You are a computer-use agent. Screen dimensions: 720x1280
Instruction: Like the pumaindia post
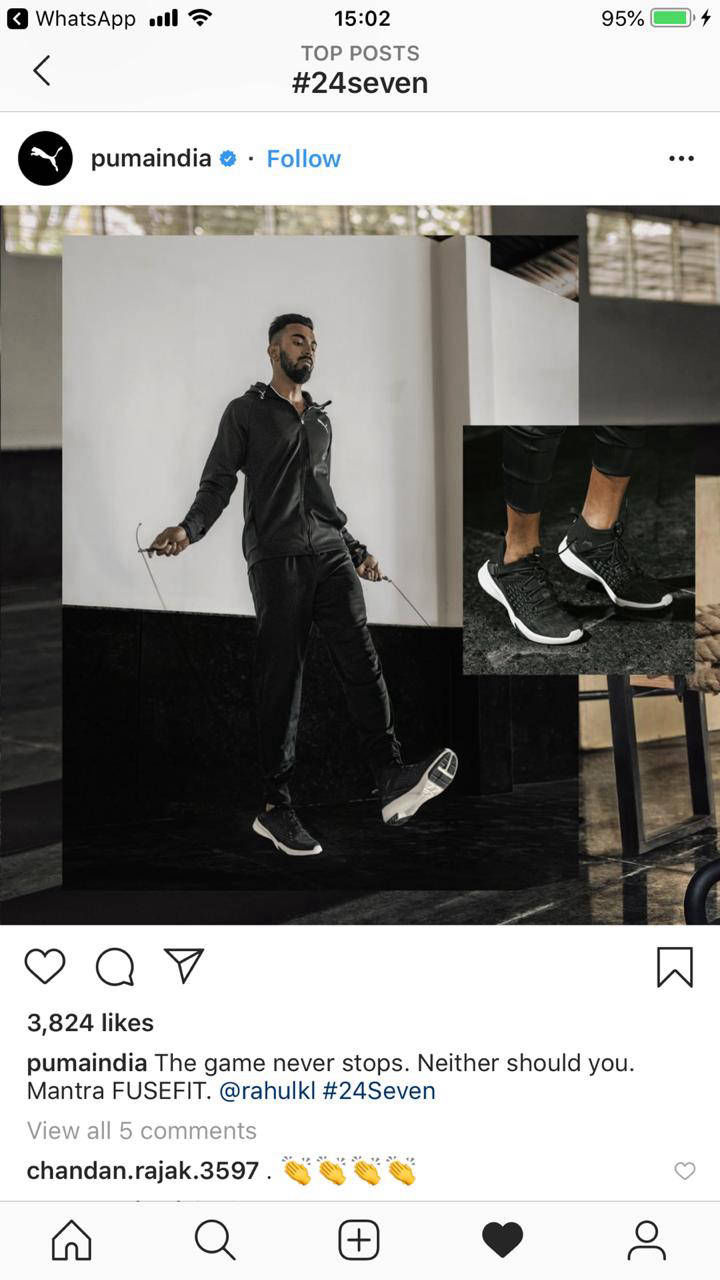[45, 966]
